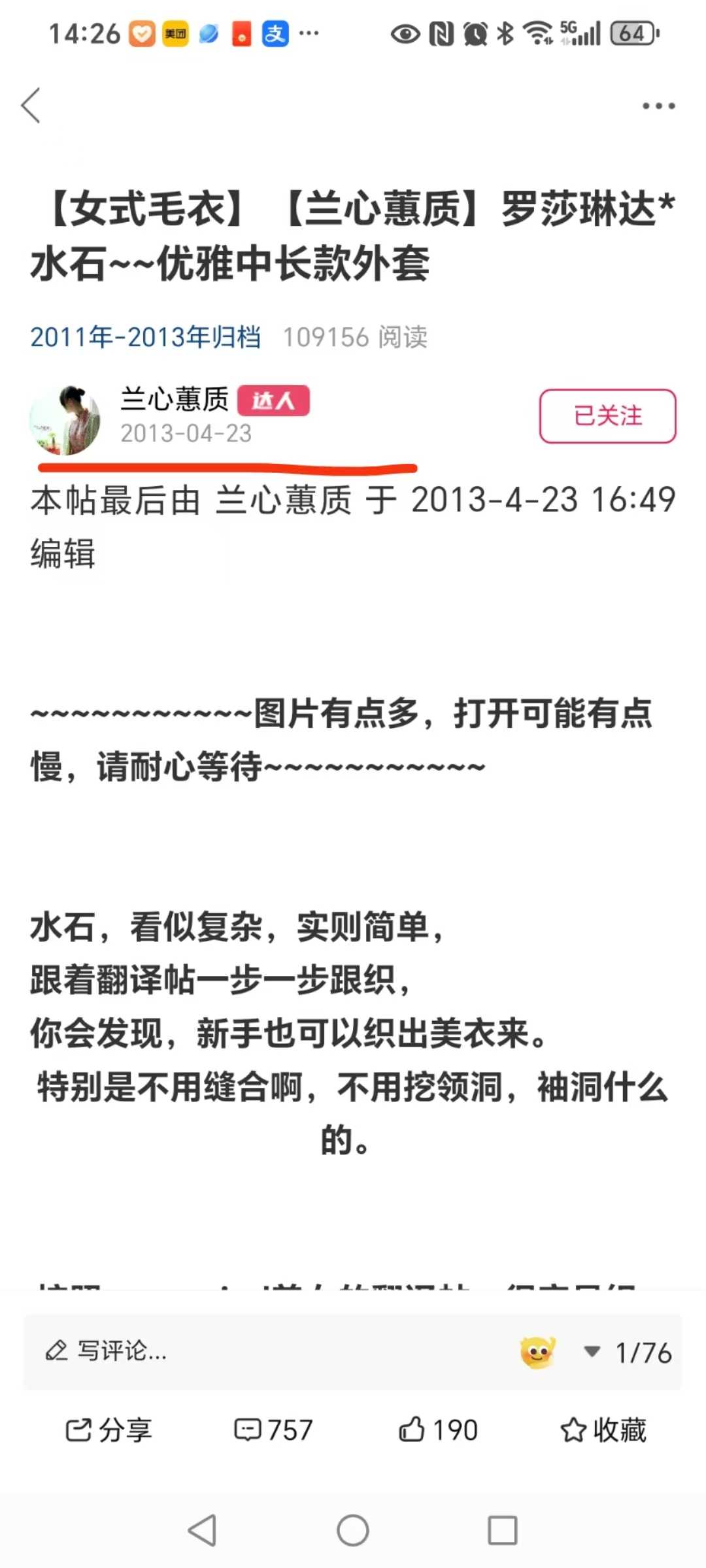Open the emoji picker in comment bar
The width and height of the screenshot is (706, 1568).
coord(537,1351)
